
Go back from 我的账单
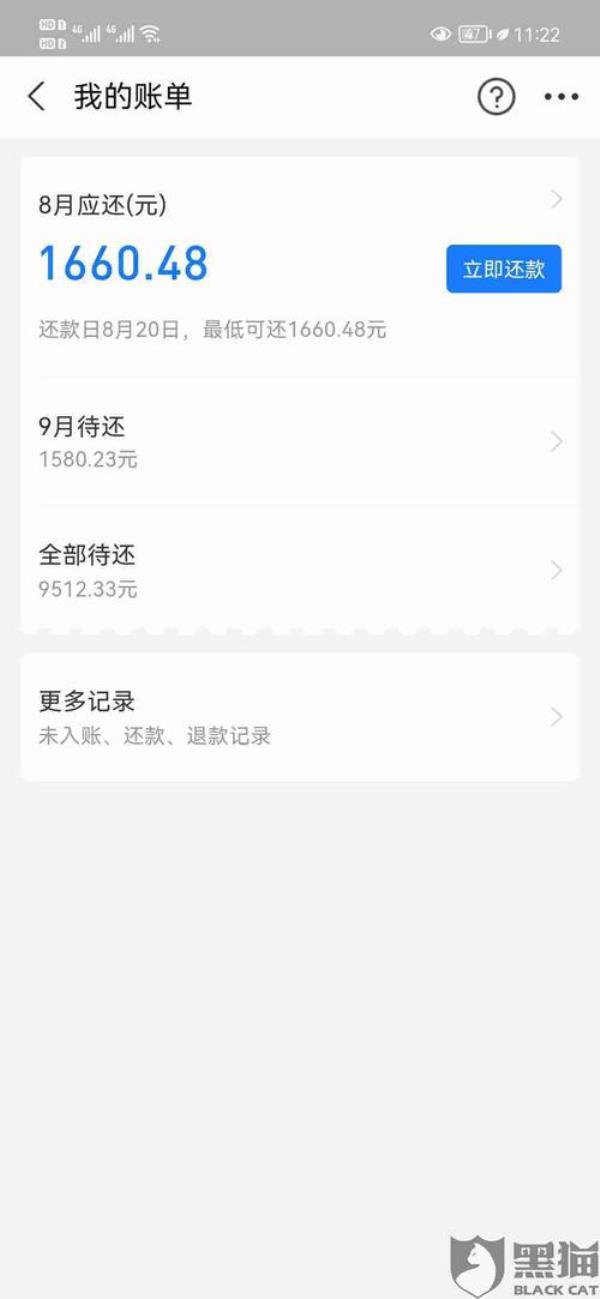[37, 97]
